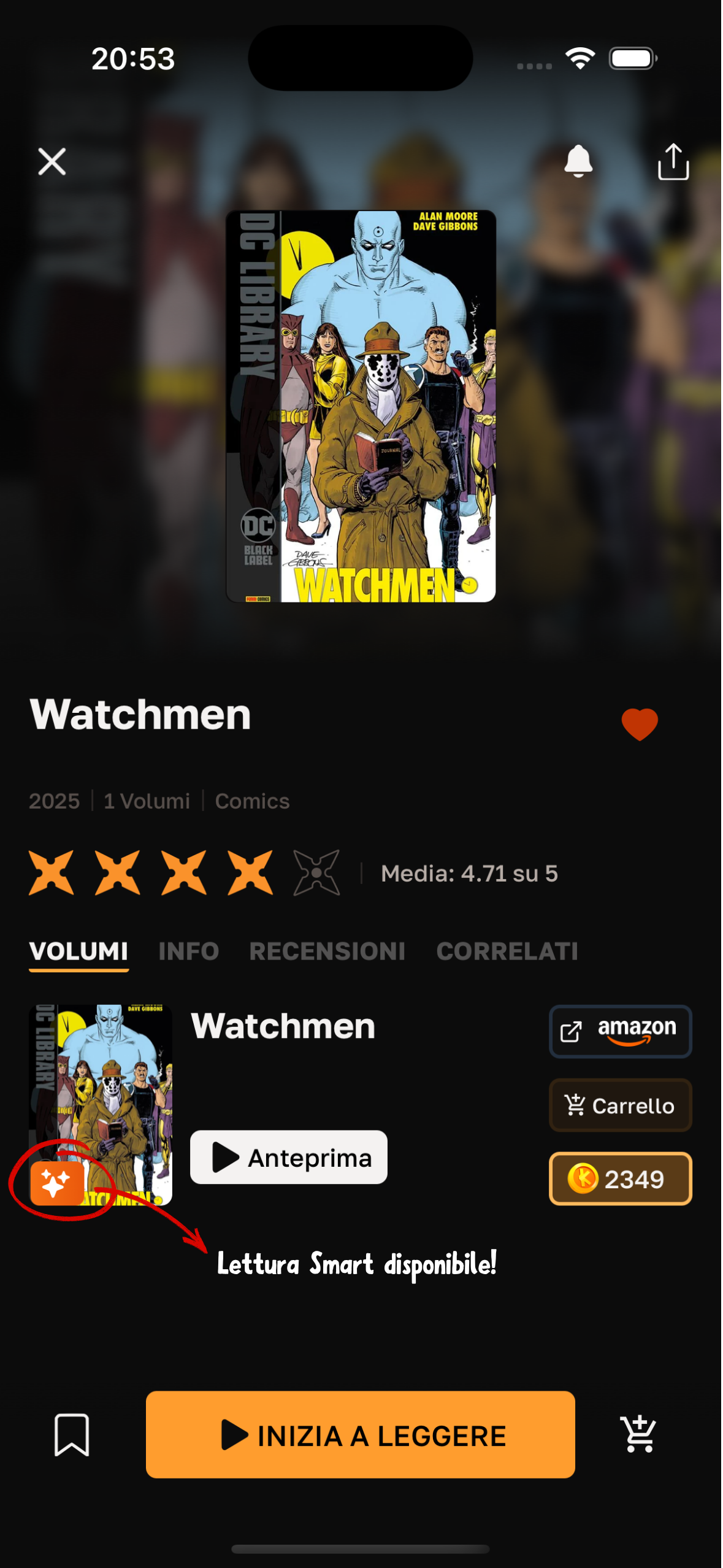Buy the volume for 2349 coins
Screen dimensions: 723x1568
click(620, 1178)
